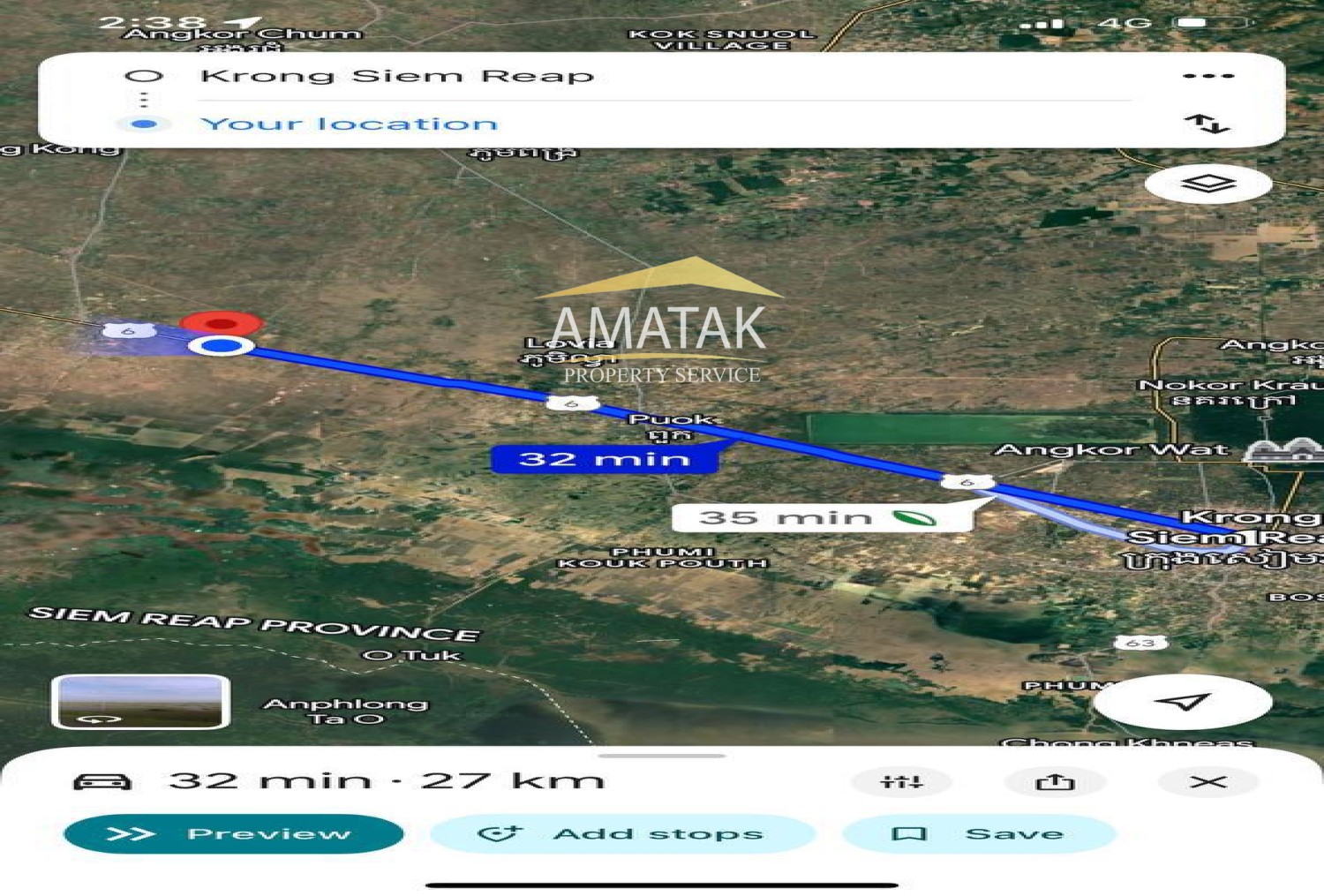
Task: Open the map layers selector
Action: click(x=1207, y=184)
